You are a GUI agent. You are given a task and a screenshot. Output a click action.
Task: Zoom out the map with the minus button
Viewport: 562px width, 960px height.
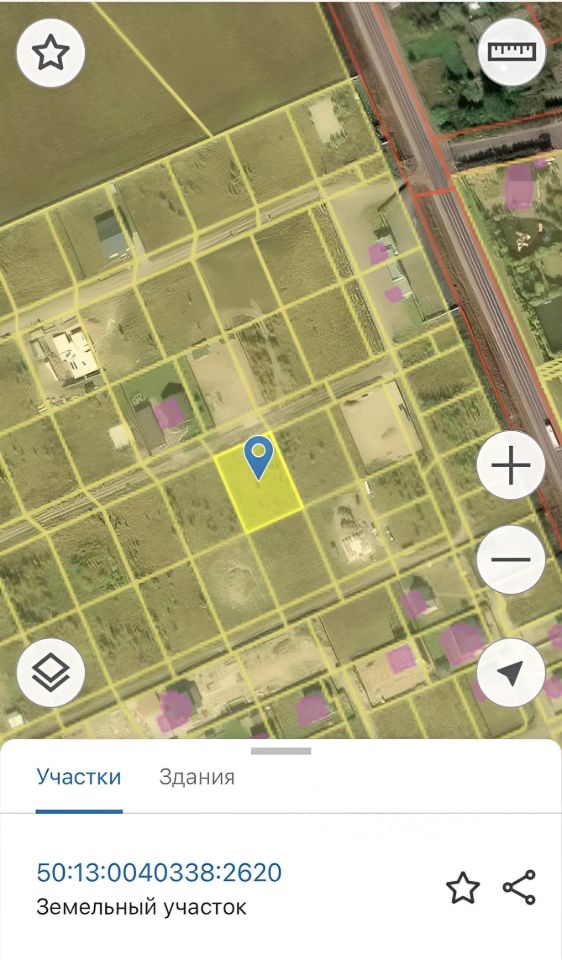pos(511,559)
